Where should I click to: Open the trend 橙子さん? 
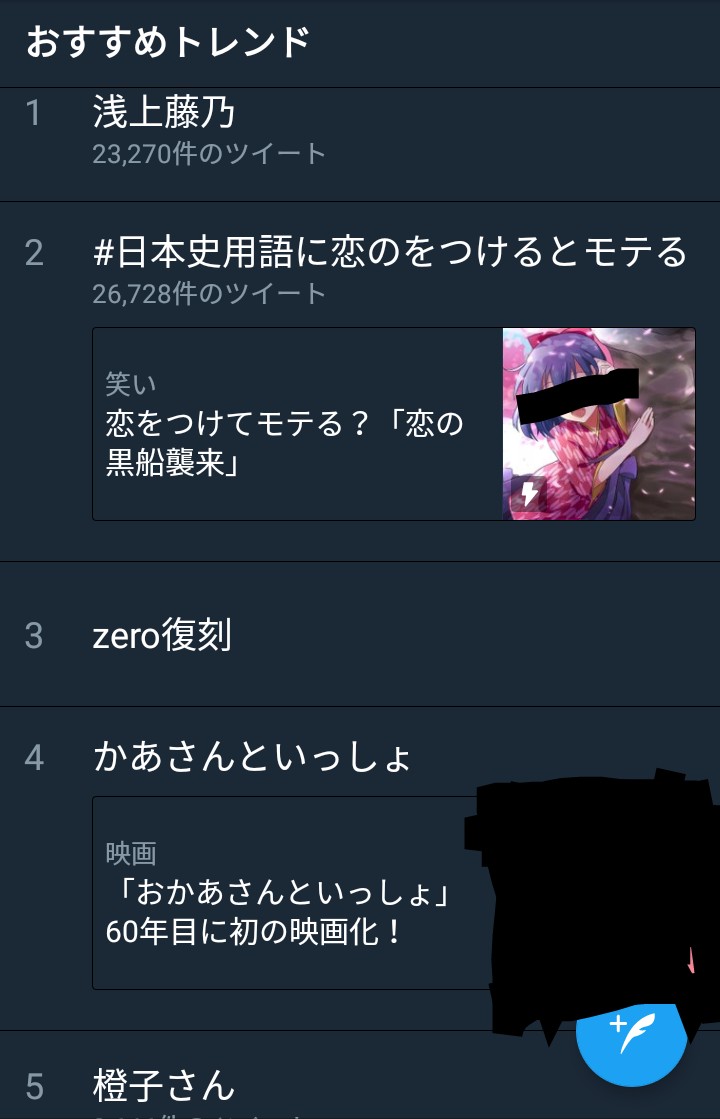tap(164, 1085)
